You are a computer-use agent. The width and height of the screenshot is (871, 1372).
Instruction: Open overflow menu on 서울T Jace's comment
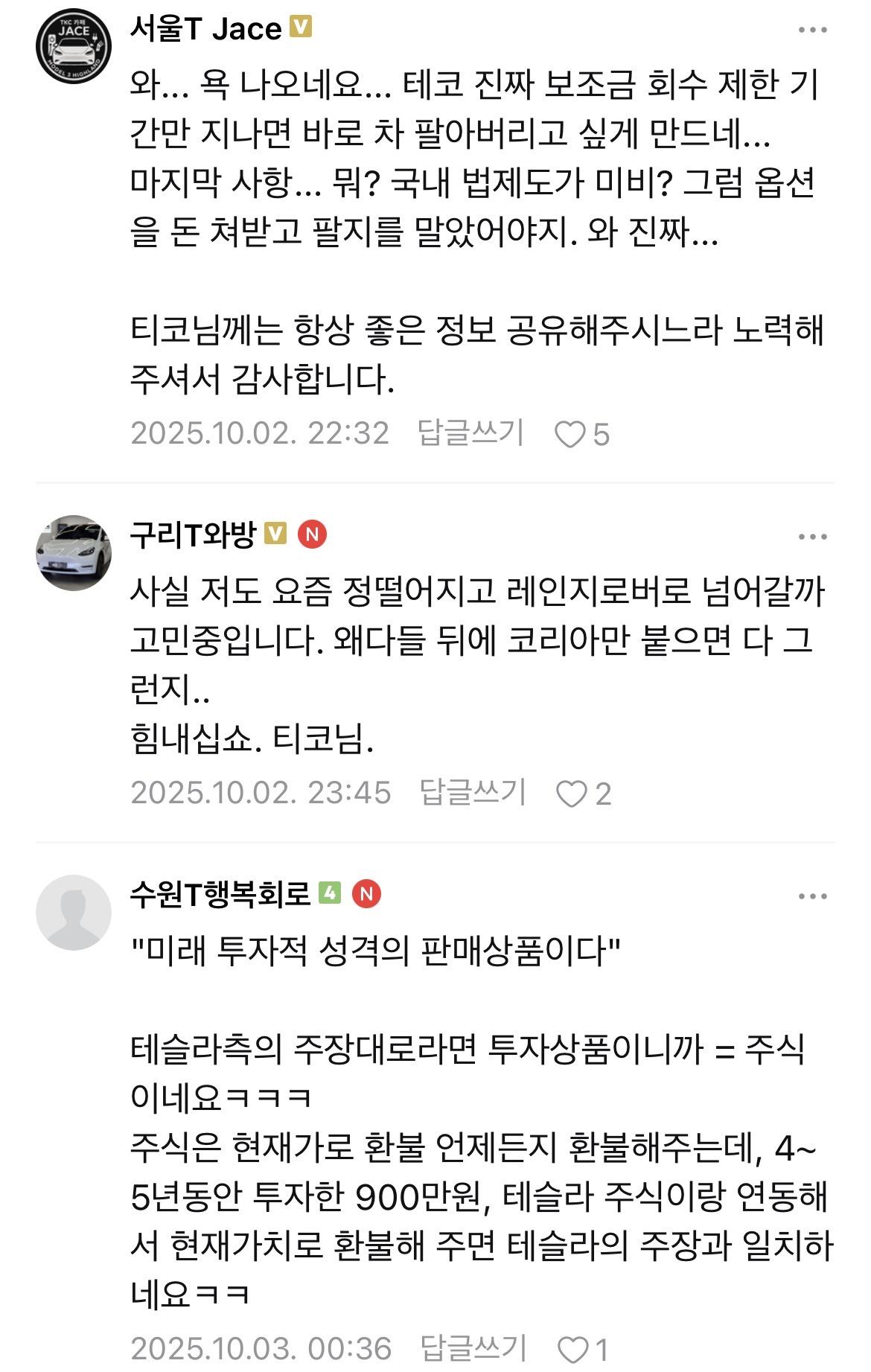(812, 31)
